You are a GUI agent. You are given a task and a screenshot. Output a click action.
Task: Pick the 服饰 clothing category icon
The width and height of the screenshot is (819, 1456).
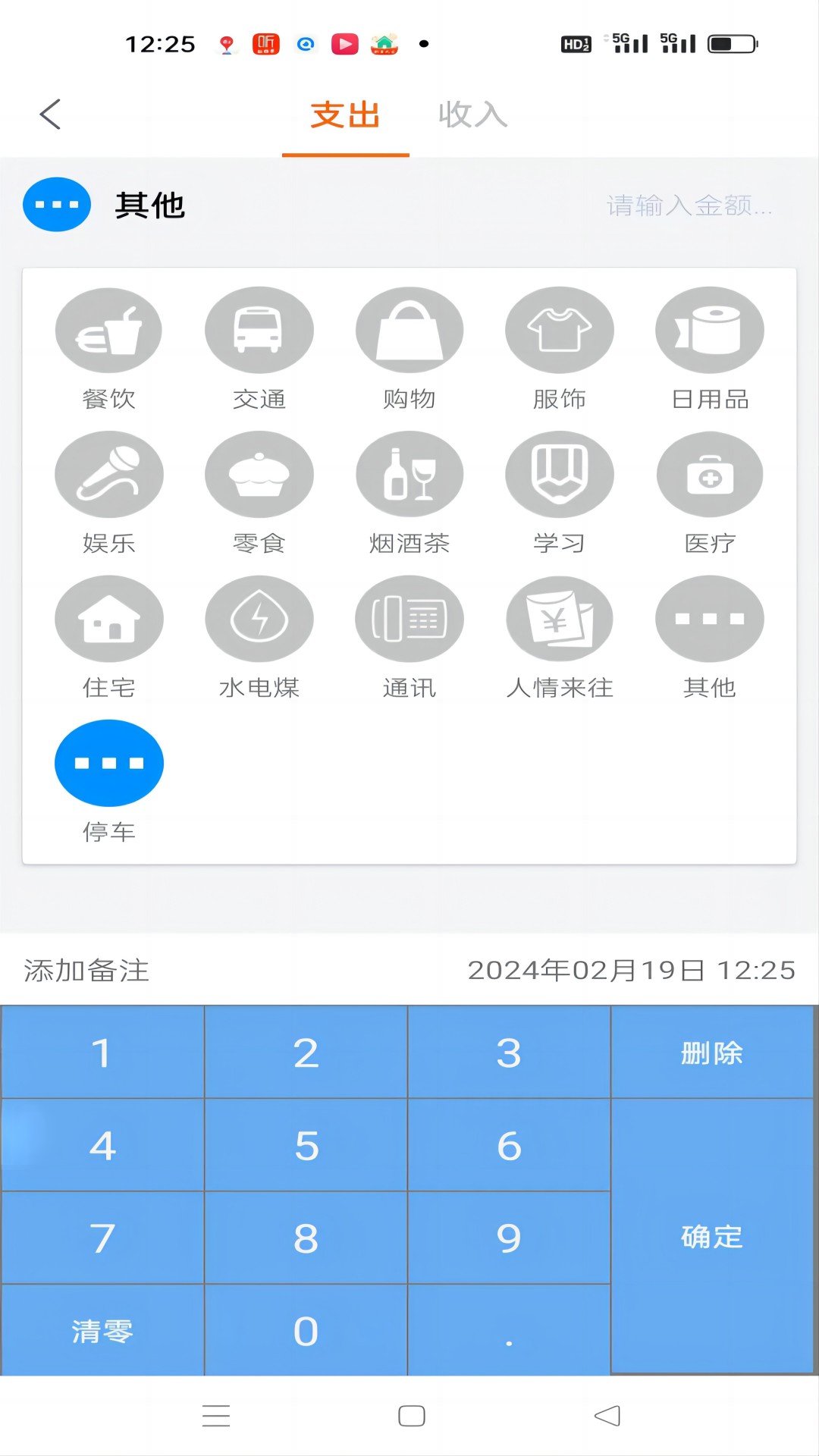pyautogui.click(x=560, y=329)
